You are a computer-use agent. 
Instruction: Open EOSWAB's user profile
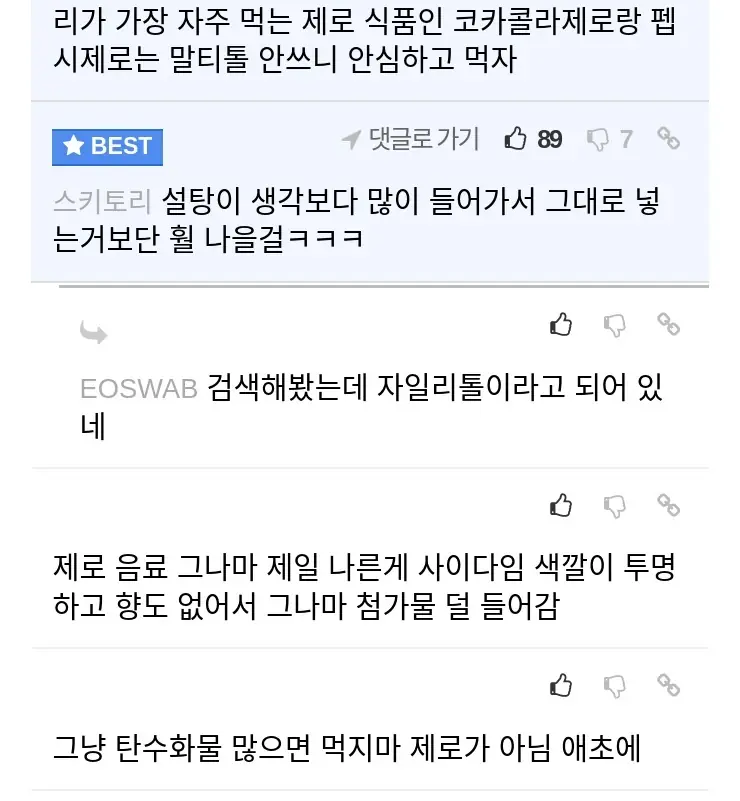coord(138,388)
